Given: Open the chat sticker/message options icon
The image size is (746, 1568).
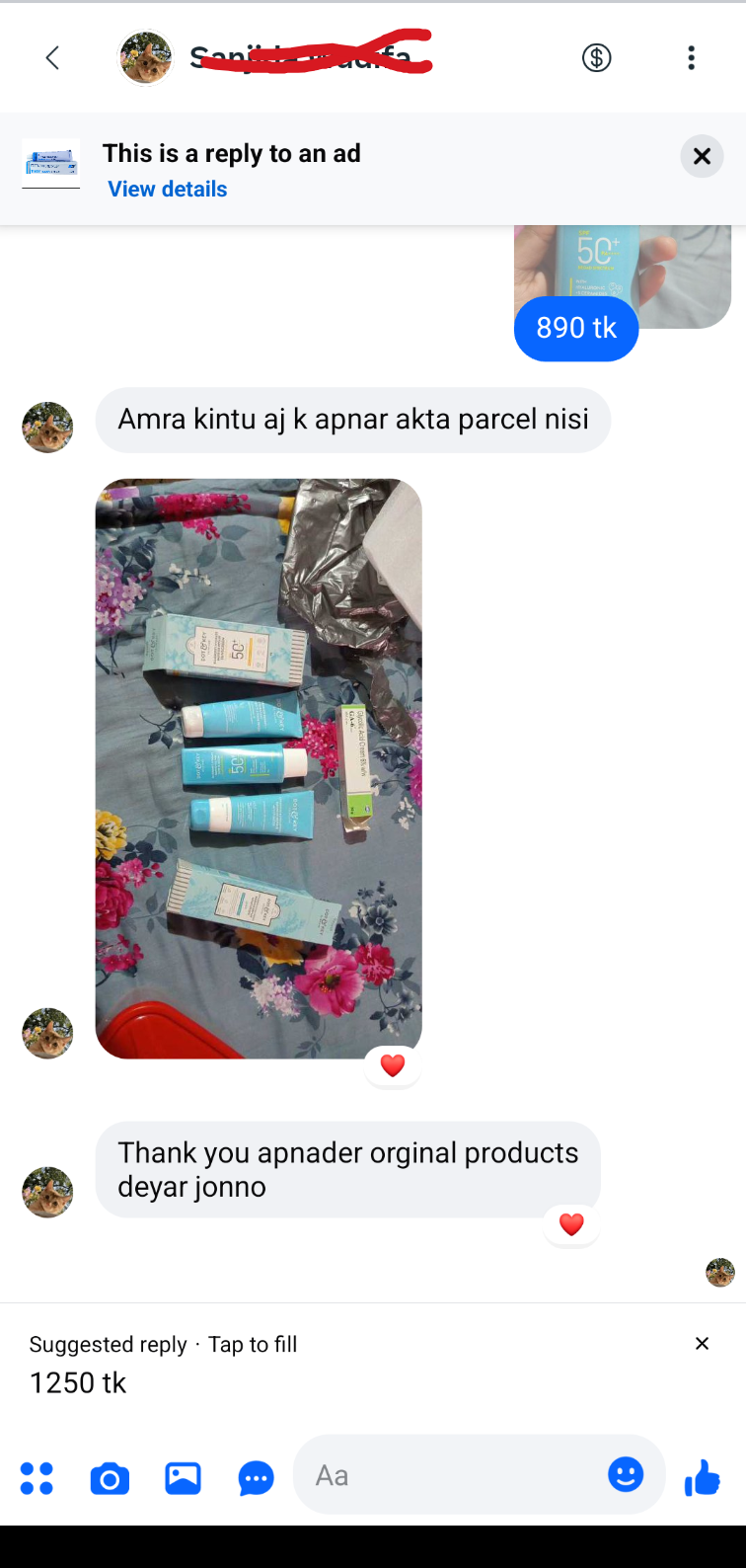Looking at the screenshot, I should point(256,1477).
